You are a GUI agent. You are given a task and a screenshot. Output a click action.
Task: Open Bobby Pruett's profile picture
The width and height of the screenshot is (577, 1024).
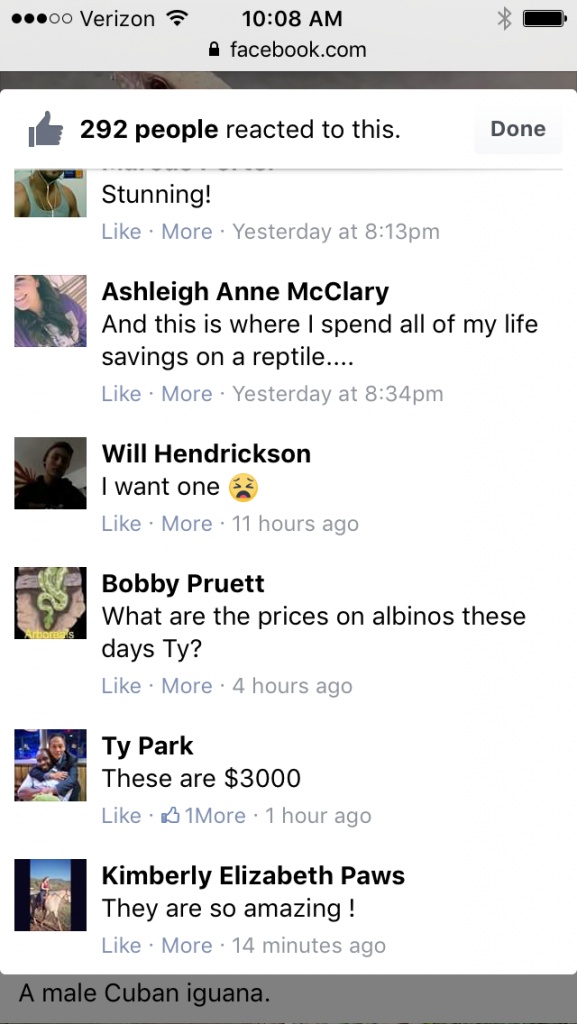click(50, 603)
